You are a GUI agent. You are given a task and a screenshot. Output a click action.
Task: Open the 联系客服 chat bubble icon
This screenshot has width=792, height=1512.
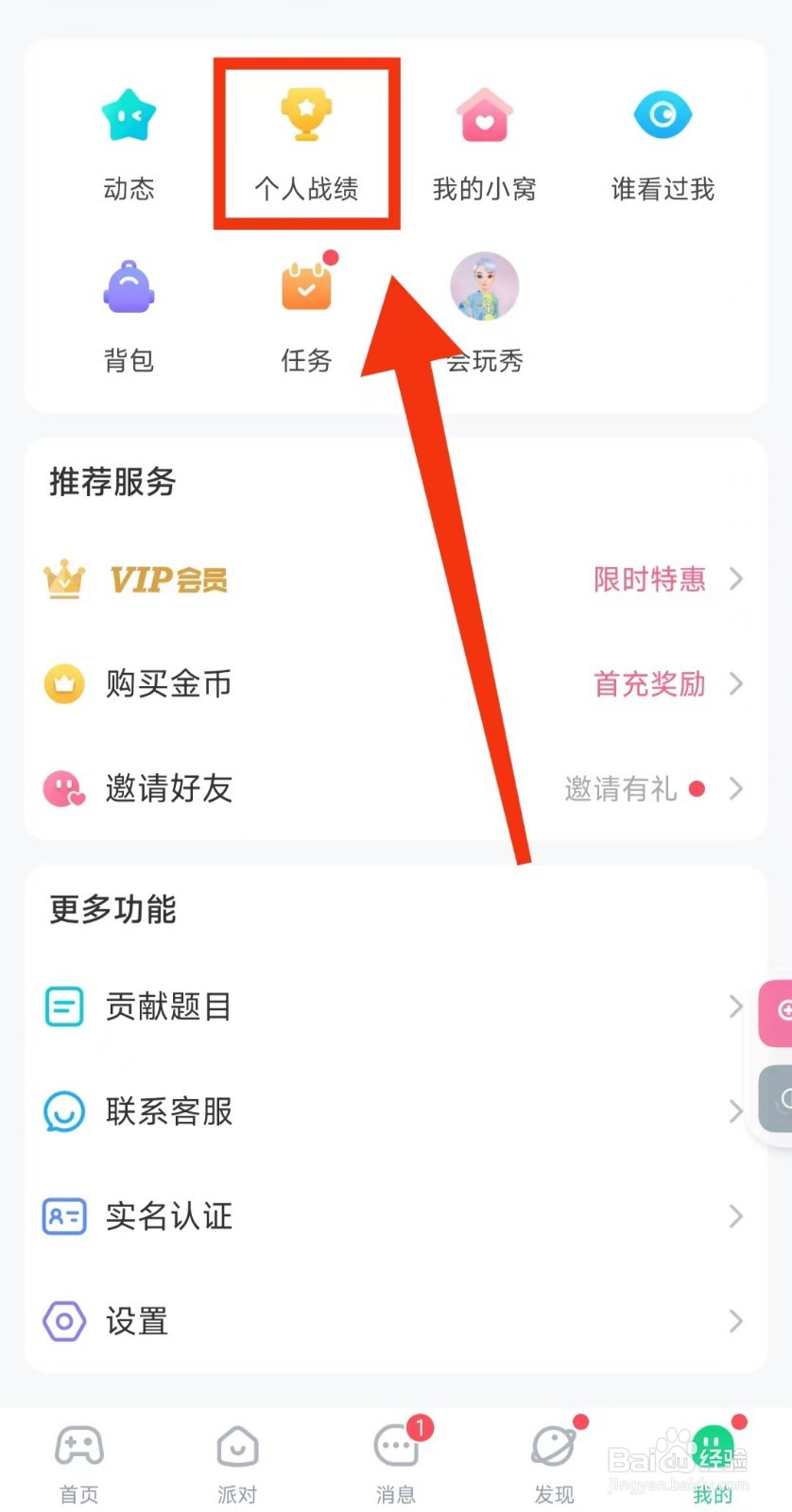coord(63,1111)
